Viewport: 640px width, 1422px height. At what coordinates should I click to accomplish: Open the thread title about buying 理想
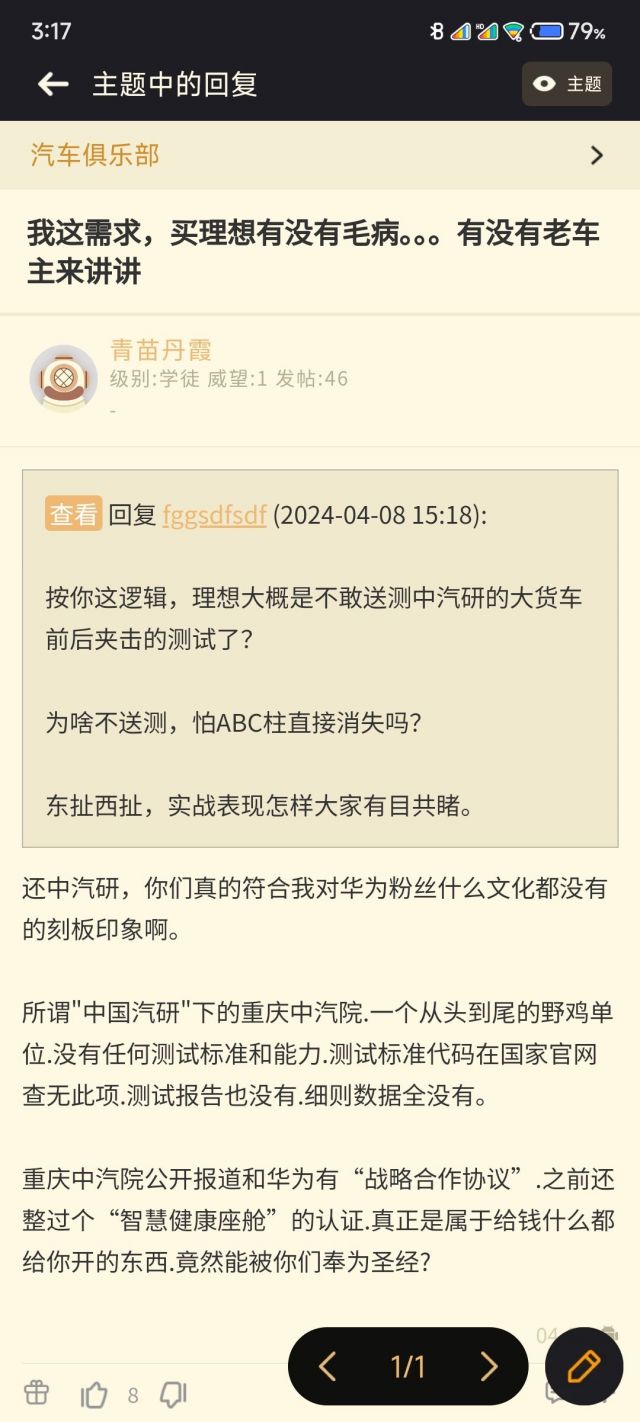pos(312,252)
